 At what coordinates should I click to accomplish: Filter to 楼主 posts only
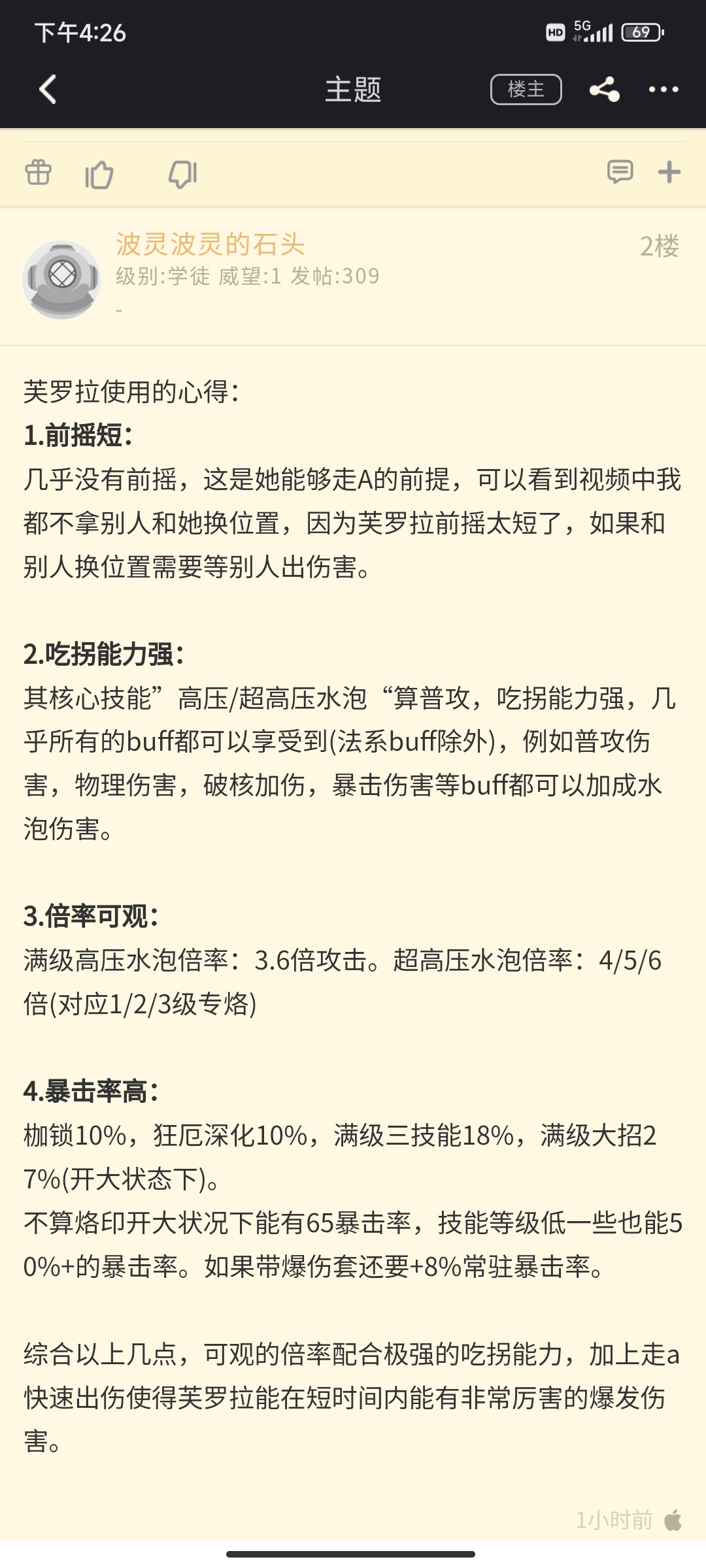[526, 90]
